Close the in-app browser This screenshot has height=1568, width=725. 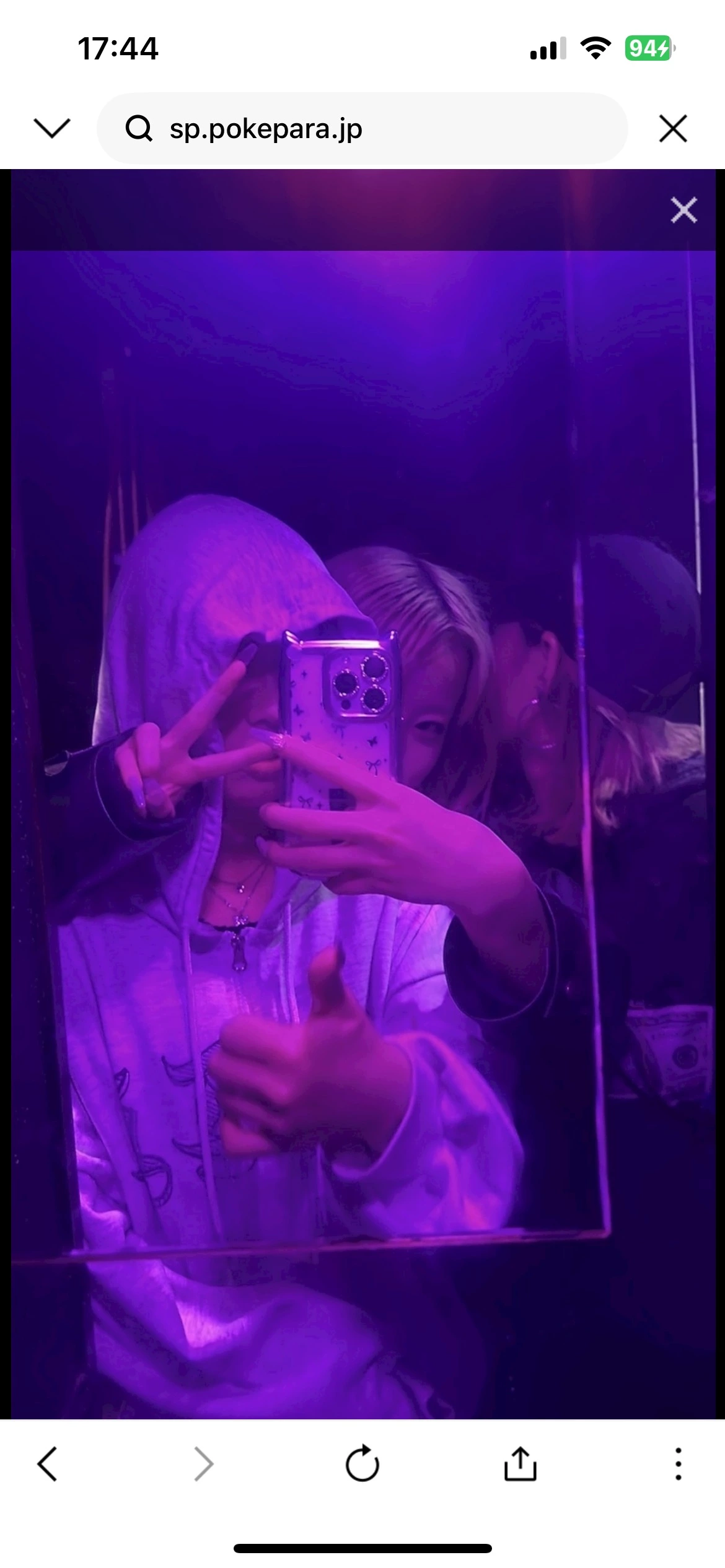[673, 129]
